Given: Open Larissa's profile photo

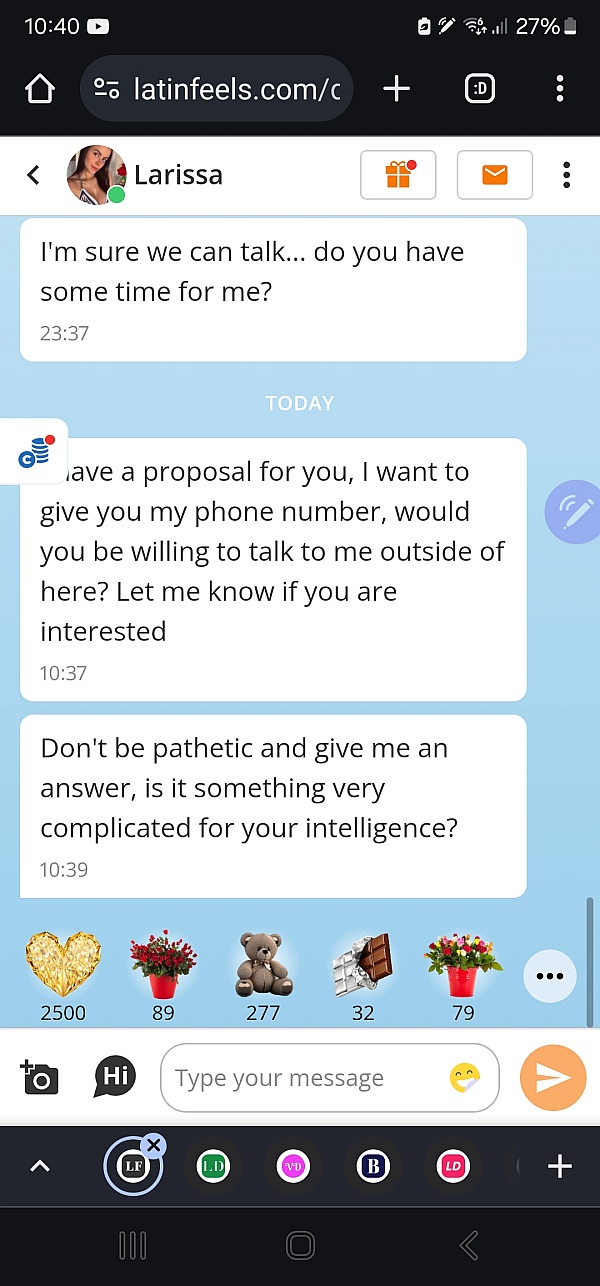Looking at the screenshot, I should click(96, 175).
